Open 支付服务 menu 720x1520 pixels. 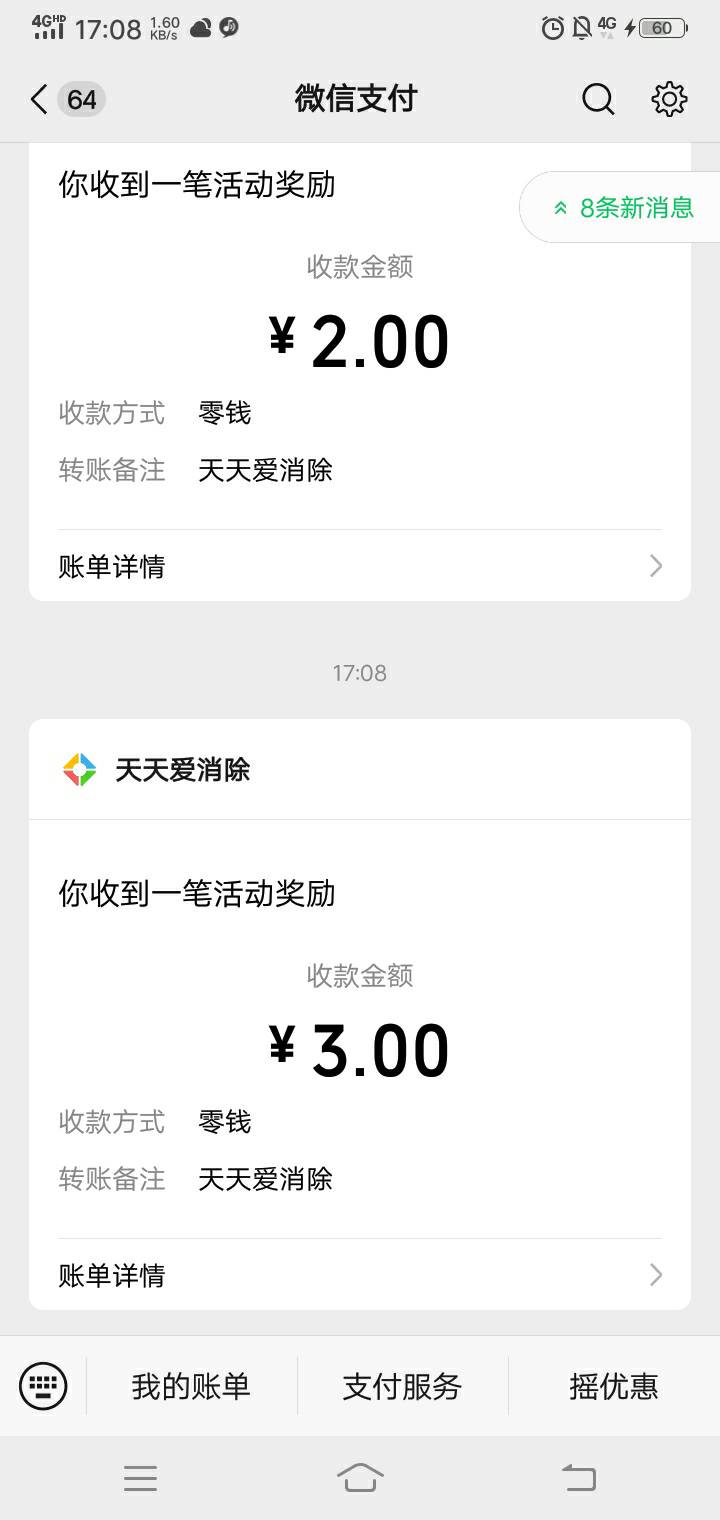[x=402, y=1386]
